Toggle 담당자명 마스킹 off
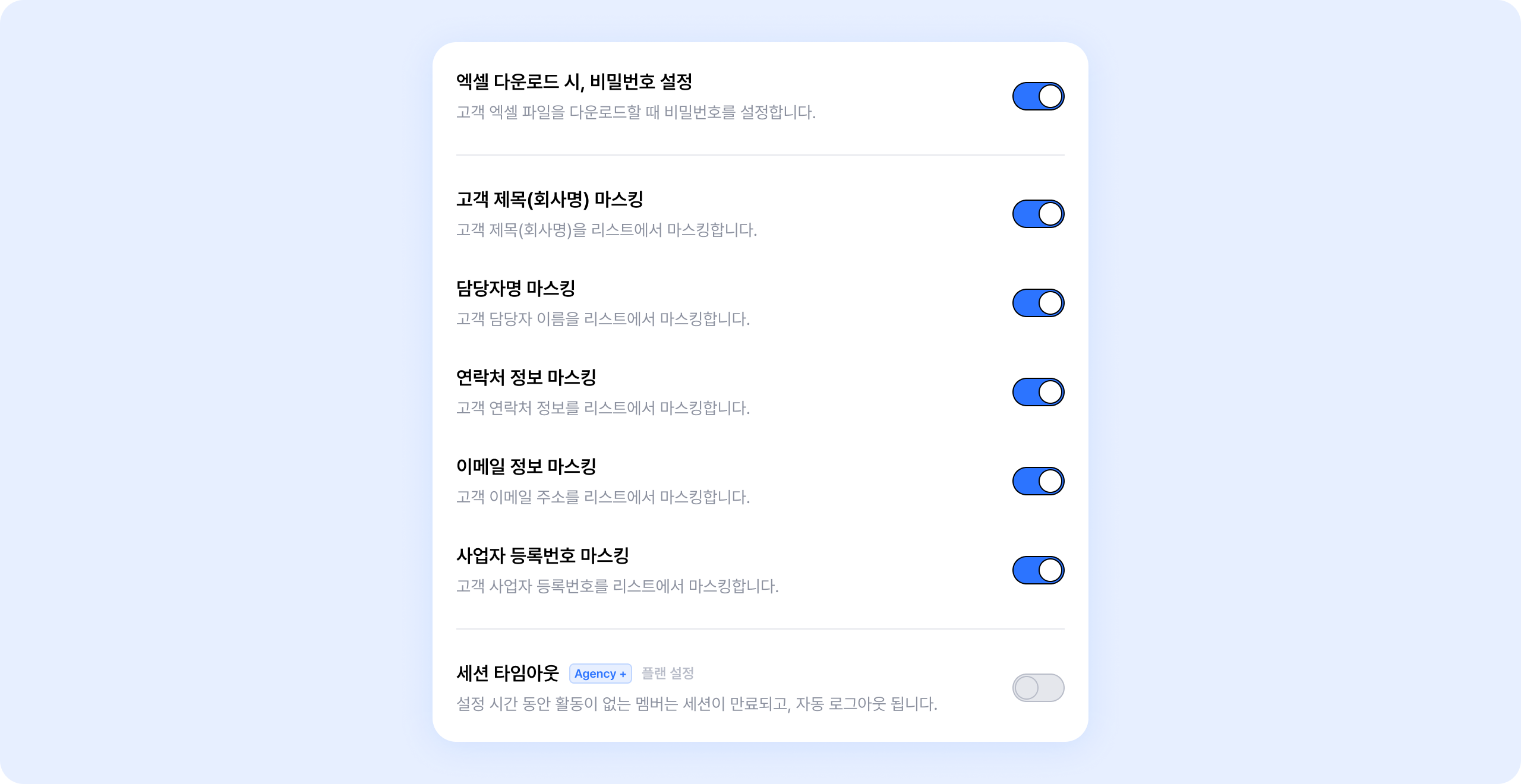Viewport: 1521px width, 784px height. pos(1038,303)
